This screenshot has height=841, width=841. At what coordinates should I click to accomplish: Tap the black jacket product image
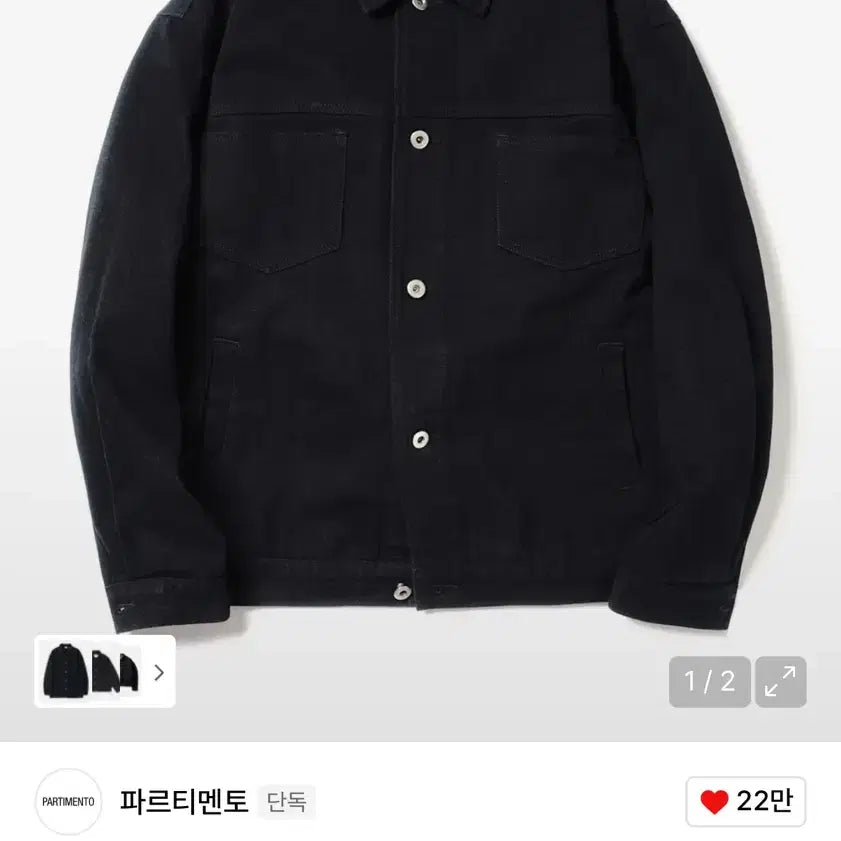click(420, 320)
